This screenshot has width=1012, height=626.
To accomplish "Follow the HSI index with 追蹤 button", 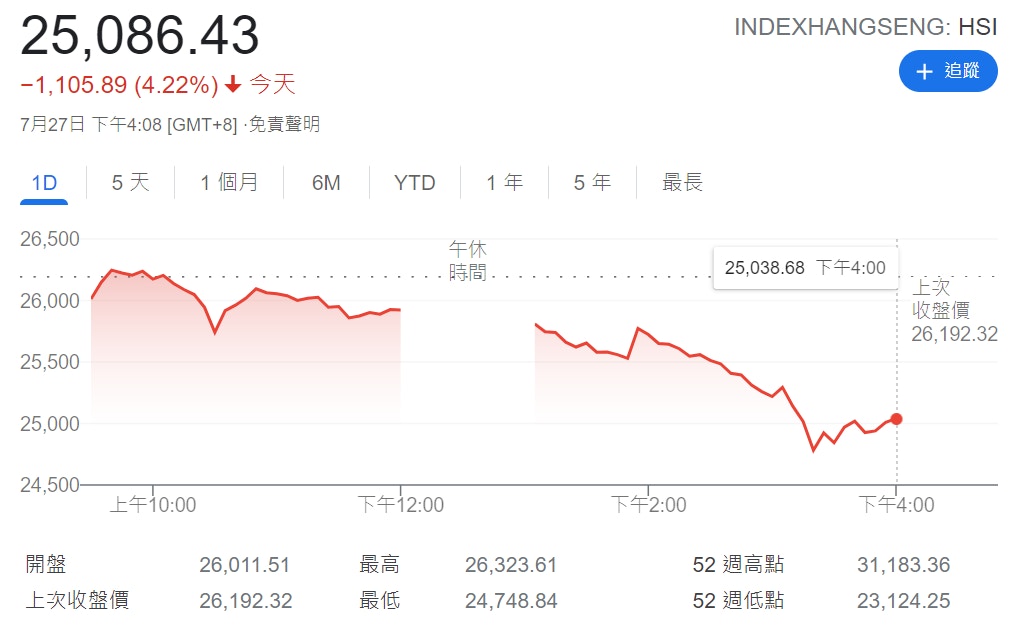I will 947,71.
